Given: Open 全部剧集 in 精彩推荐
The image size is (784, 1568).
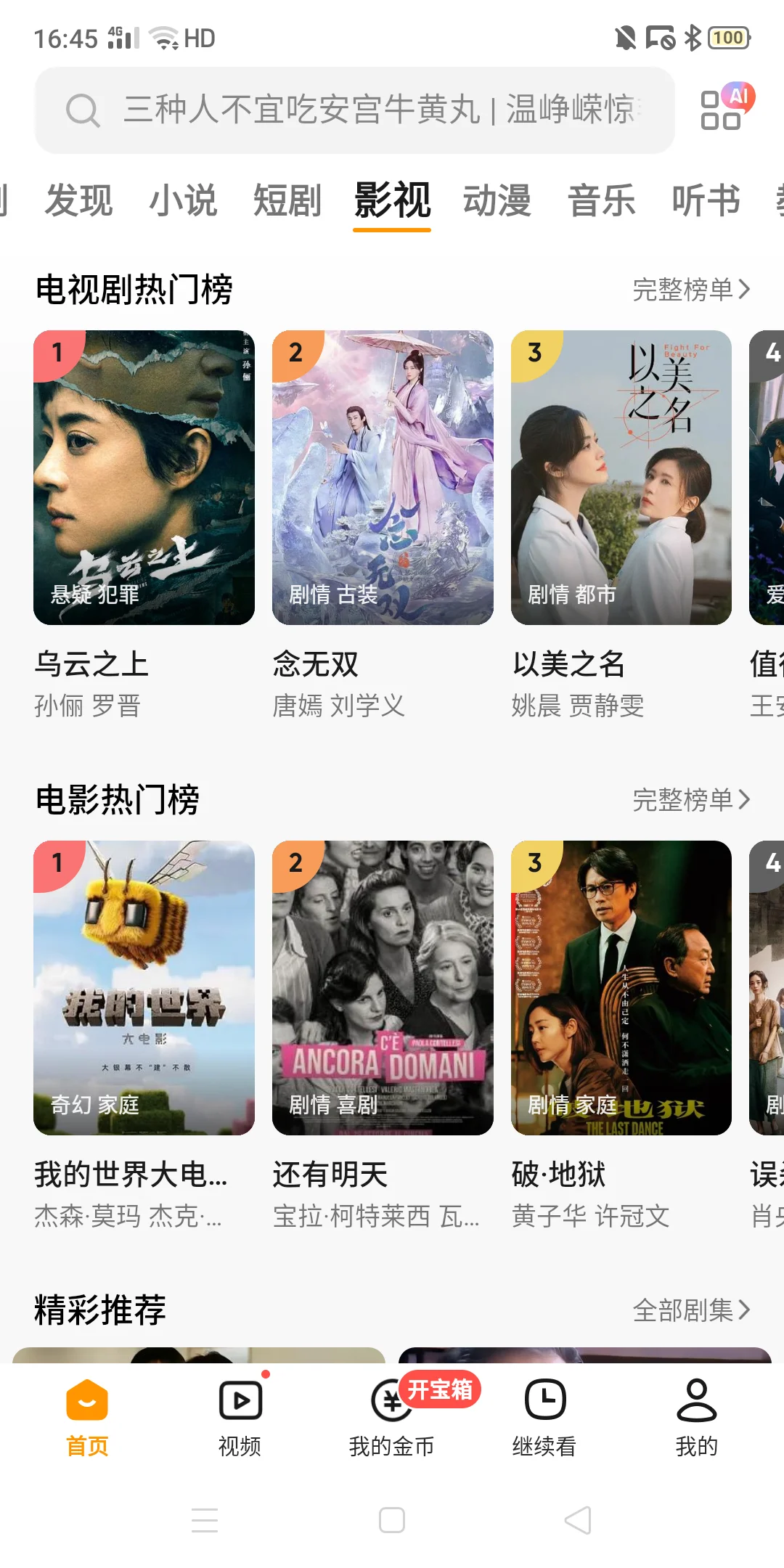Looking at the screenshot, I should tap(690, 1310).
